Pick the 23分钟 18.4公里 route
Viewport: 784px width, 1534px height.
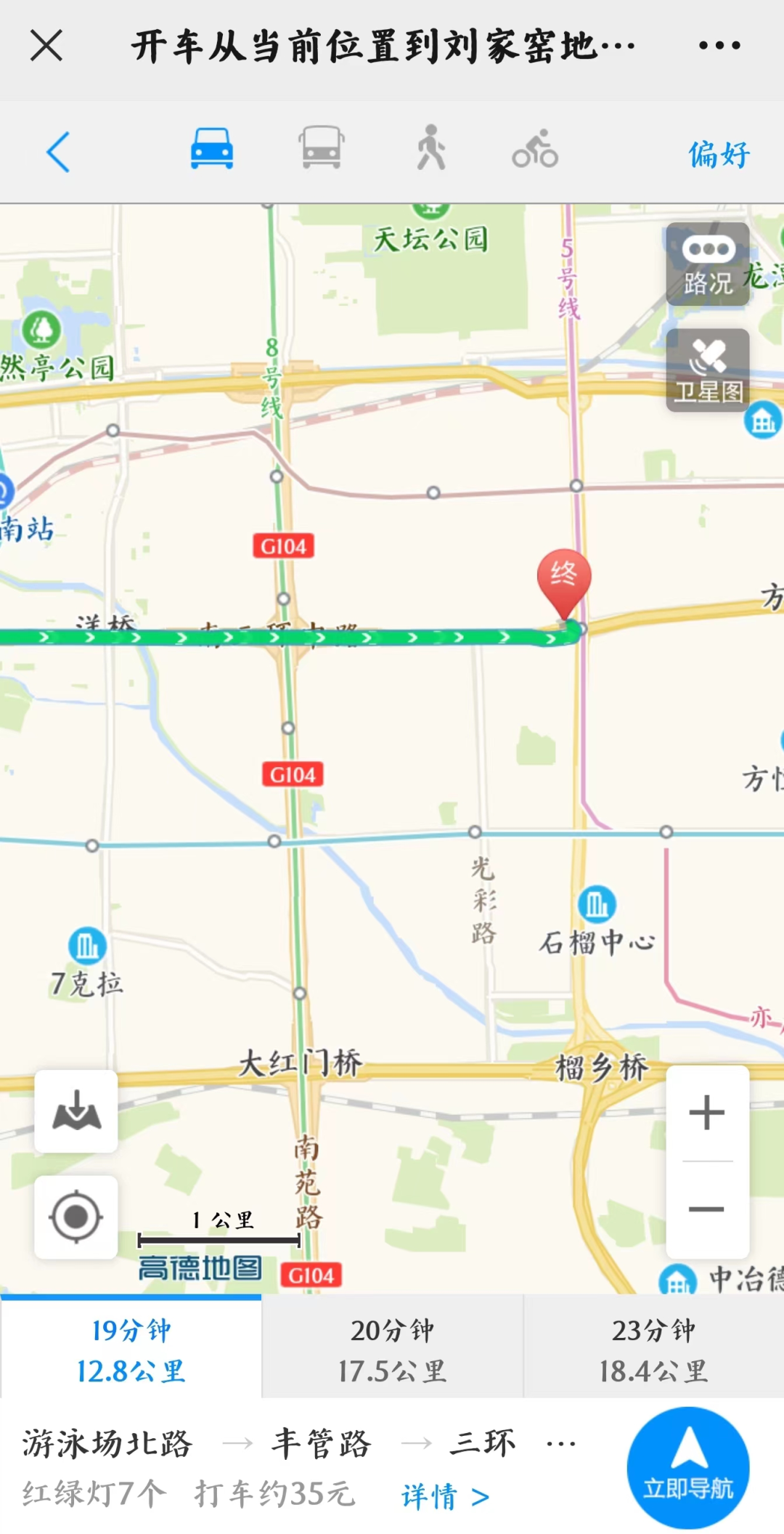(x=653, y=1350)
